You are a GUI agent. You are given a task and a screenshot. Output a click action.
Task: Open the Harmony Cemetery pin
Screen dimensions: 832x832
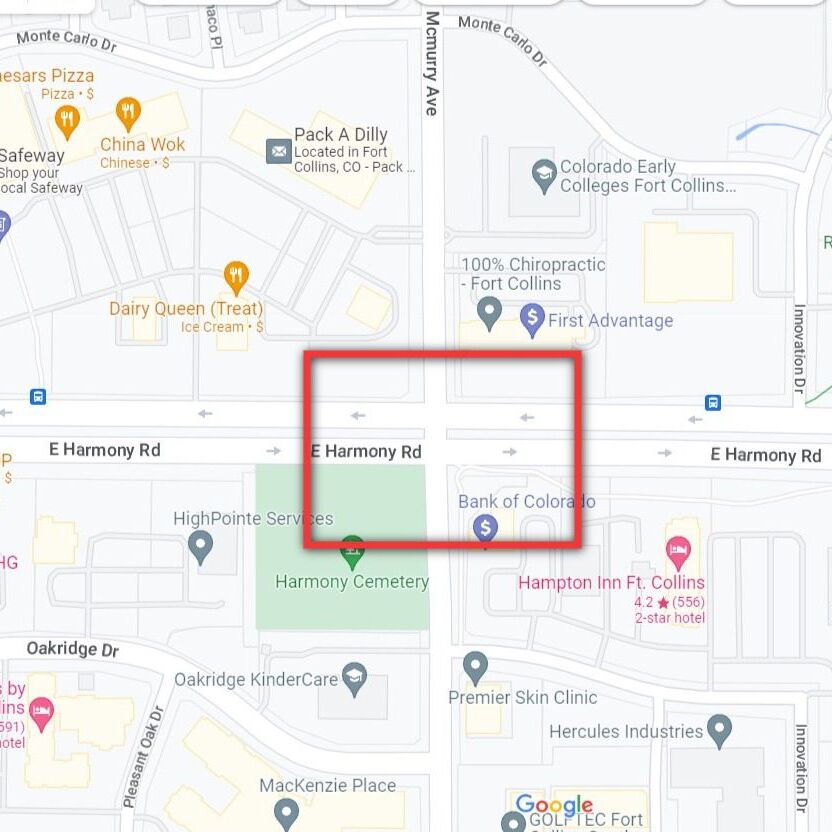351,550
